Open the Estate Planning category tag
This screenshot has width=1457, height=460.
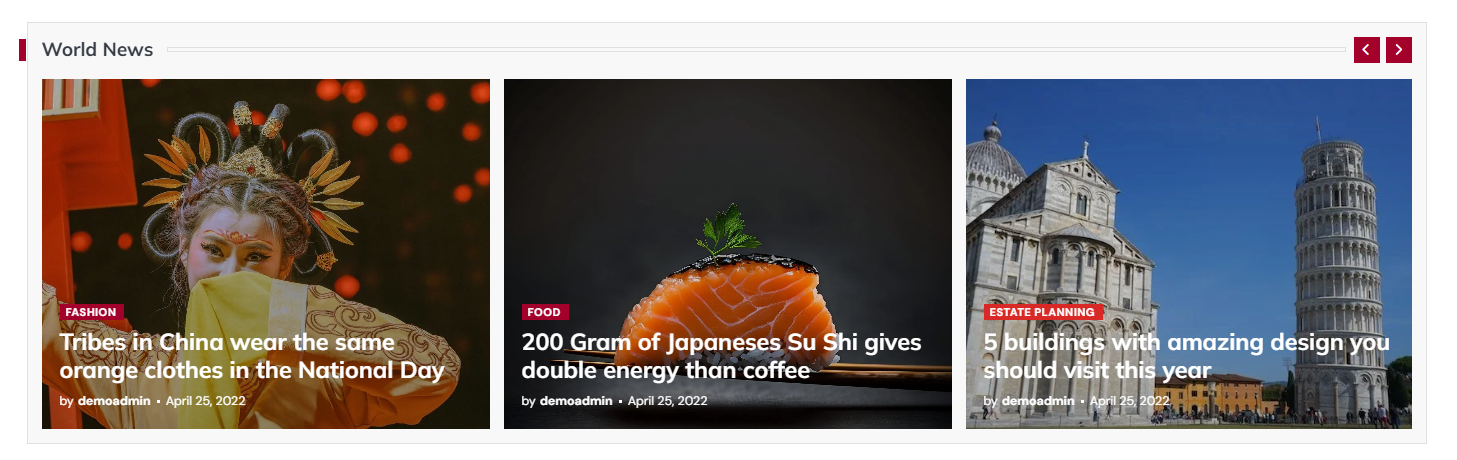click(x=1042, y=312)
